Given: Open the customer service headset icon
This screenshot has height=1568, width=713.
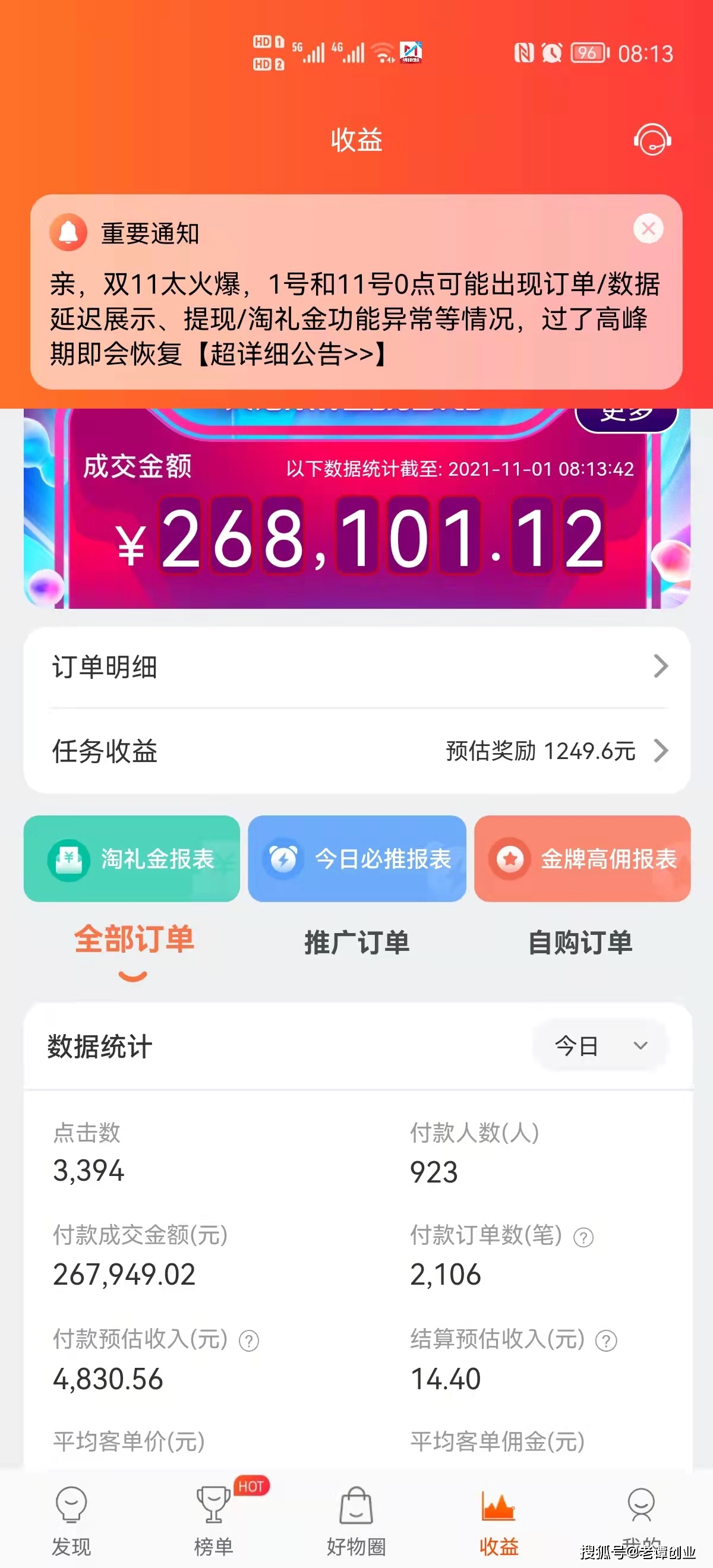Looking at the screenshot, I should (x=652, y=140).
